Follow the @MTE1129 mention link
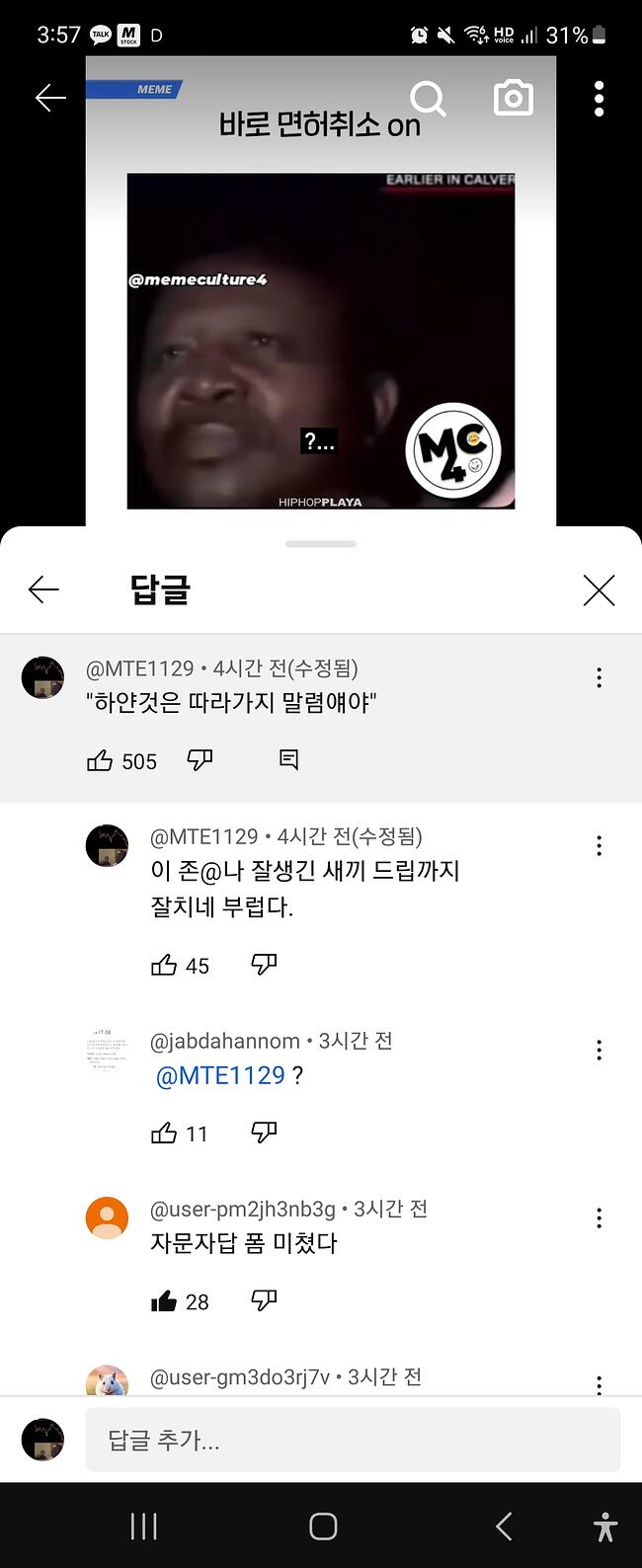The image size is (642, 1568). click(x=220, y=1075)
